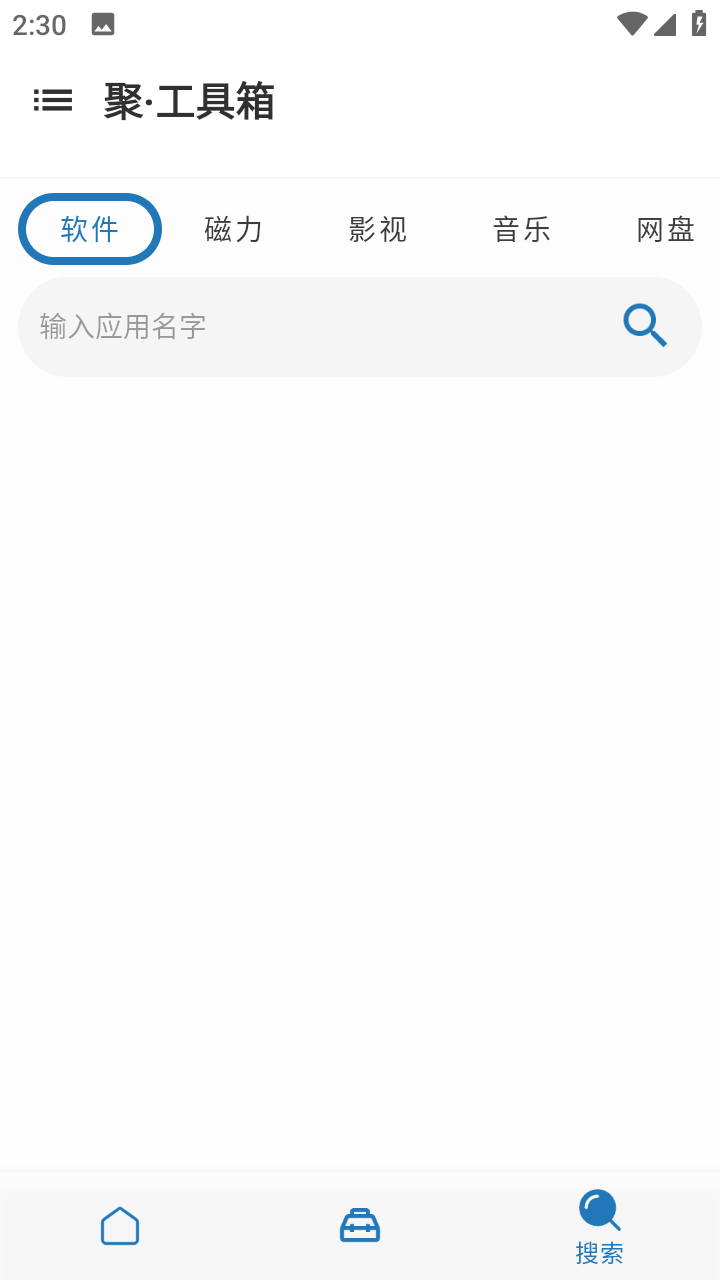720x1280 pixels.
Task: Select the home icon in the bottom bar
Action: (x=120, y=1224)
